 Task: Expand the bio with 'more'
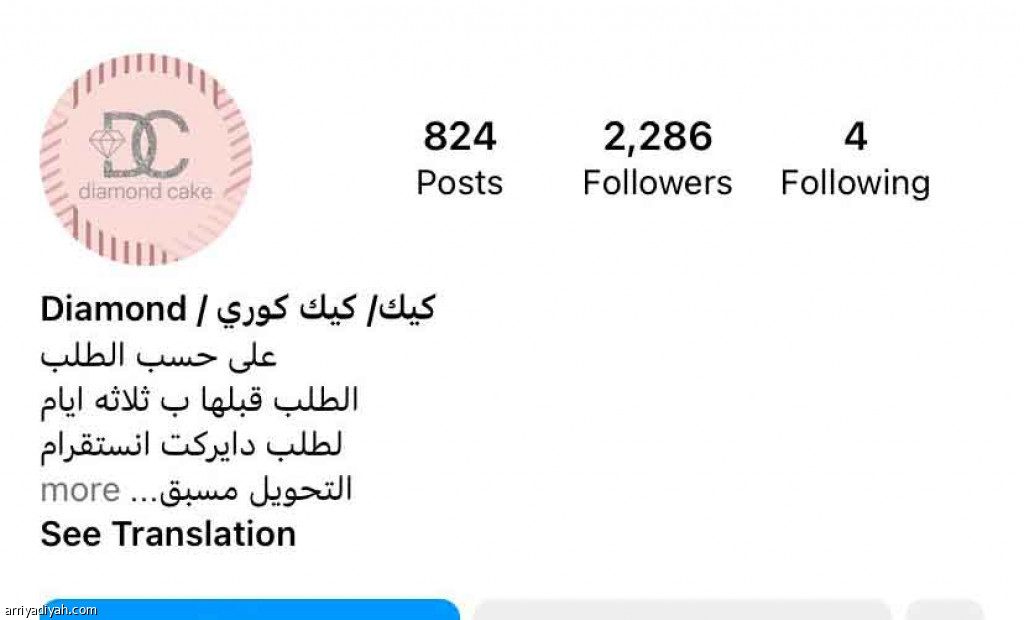[x=80, y=491]
